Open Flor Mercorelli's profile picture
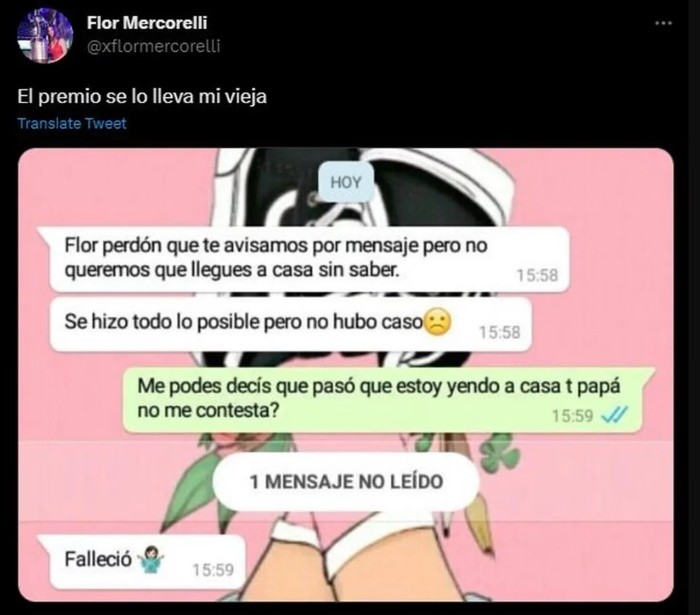The width and height of the screenshot is (700, 615). [x=45, y=36]
